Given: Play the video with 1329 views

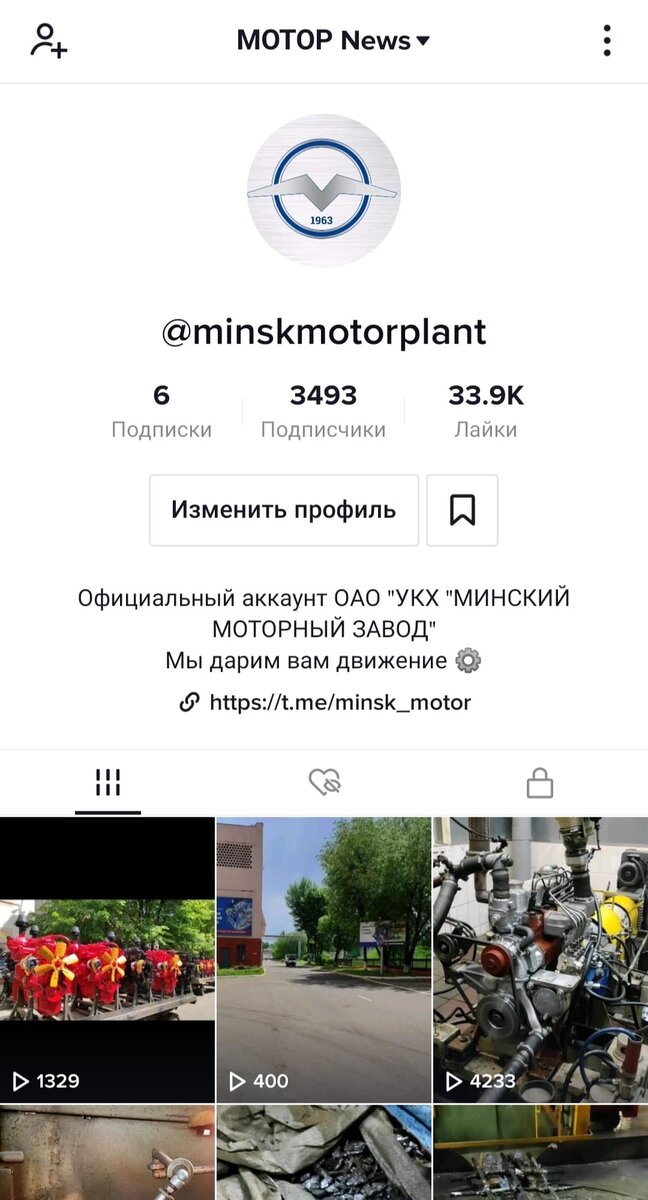Looking at the screenshot, I should [x=107, y=960].
